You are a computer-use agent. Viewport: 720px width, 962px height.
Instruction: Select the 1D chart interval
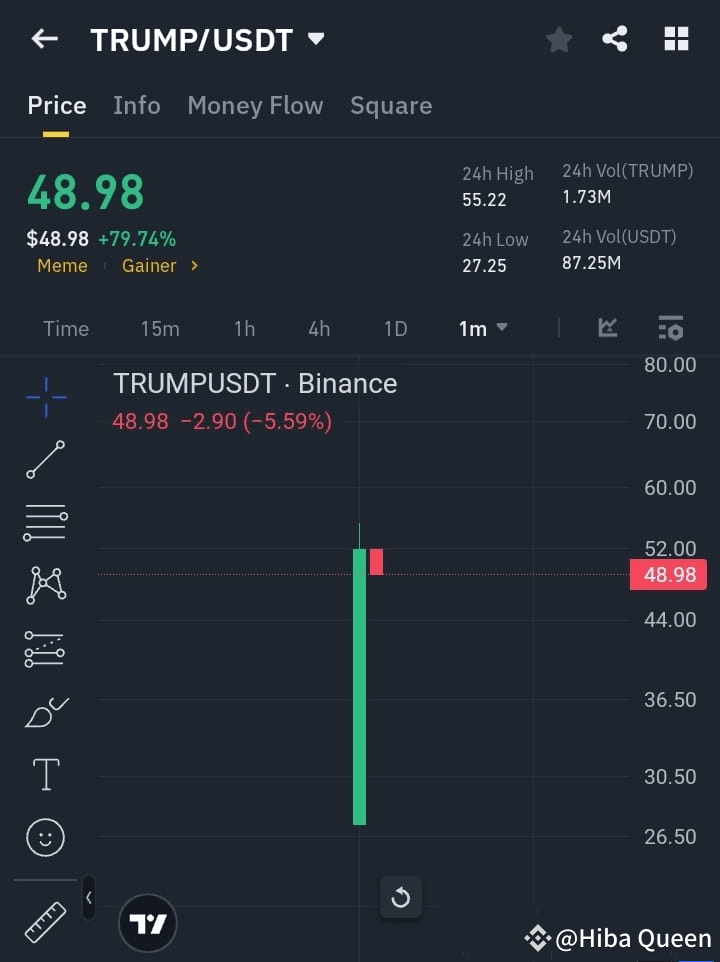tap(396, 329)
